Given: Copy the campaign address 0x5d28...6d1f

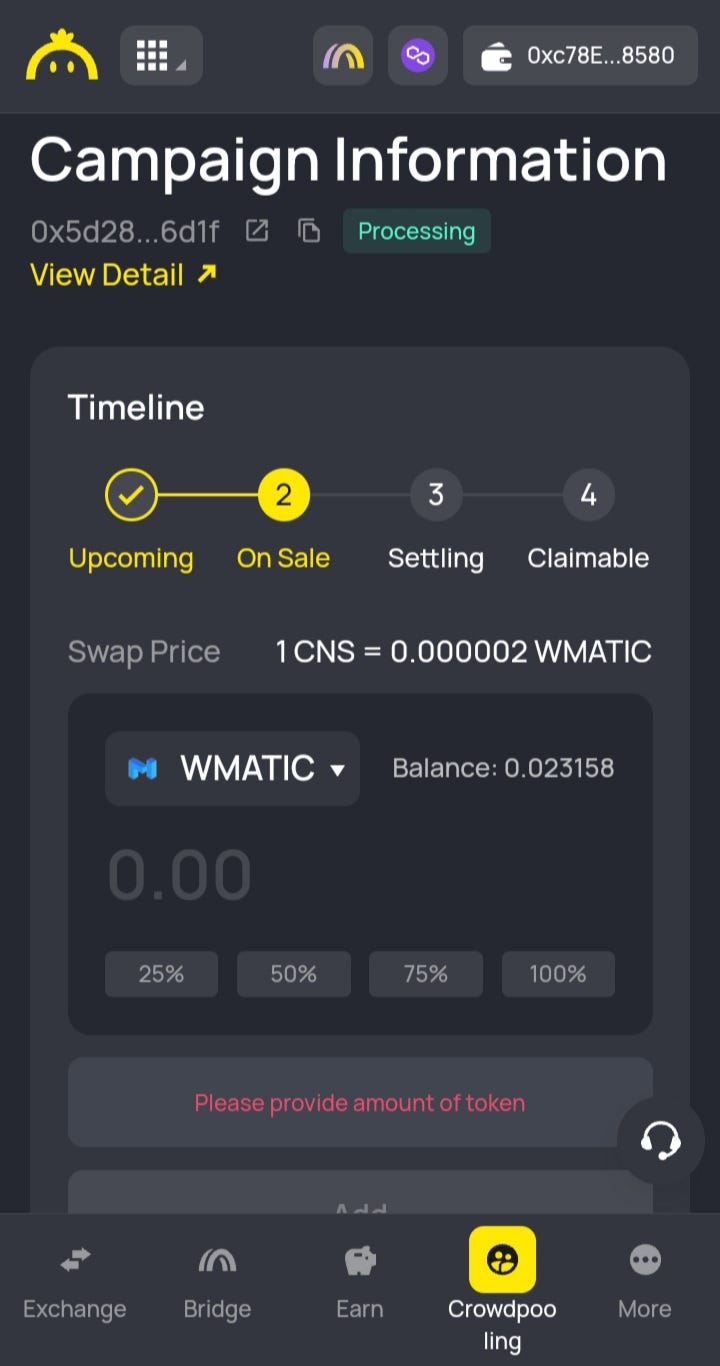Looking at the screenshot, I should click(x=309, y=231).
